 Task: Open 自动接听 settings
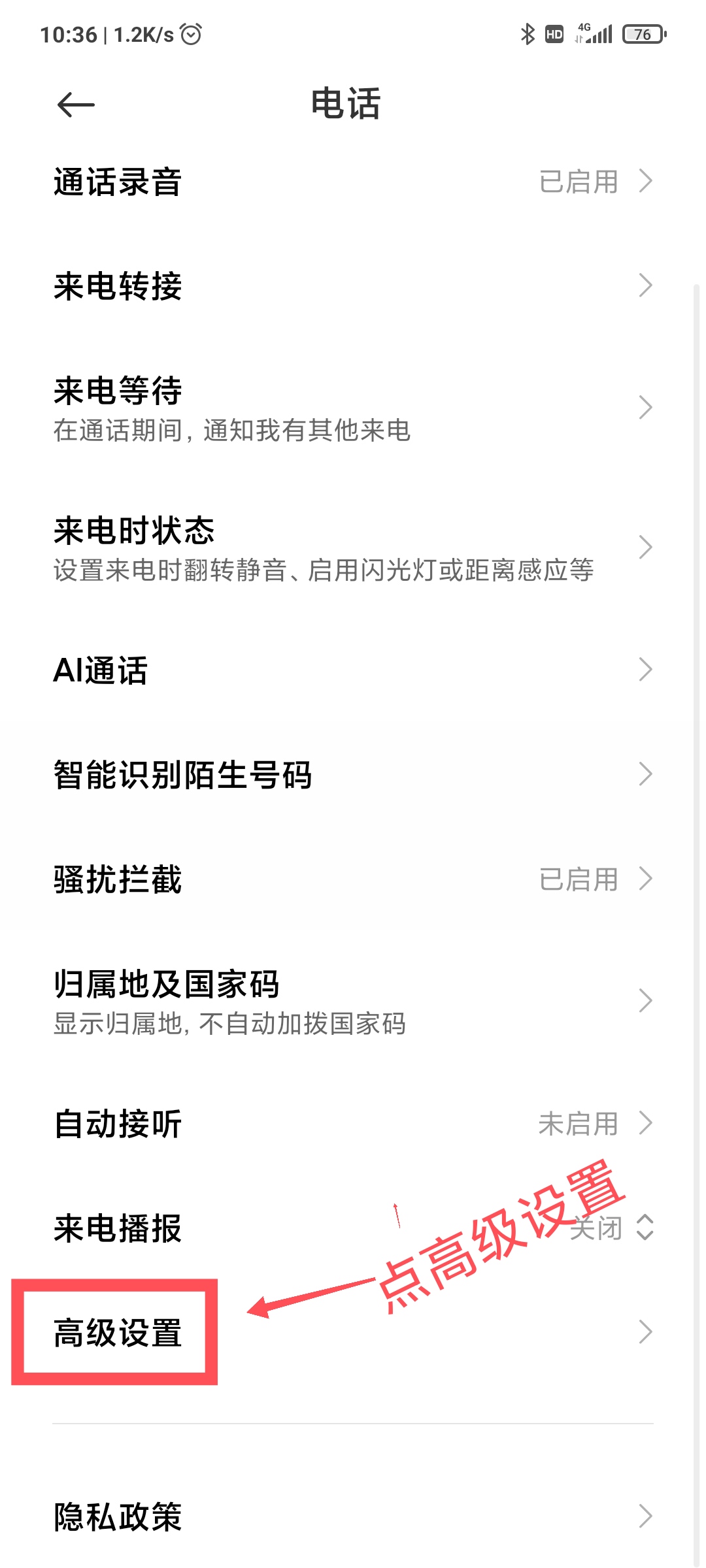tap(353, 1124)
